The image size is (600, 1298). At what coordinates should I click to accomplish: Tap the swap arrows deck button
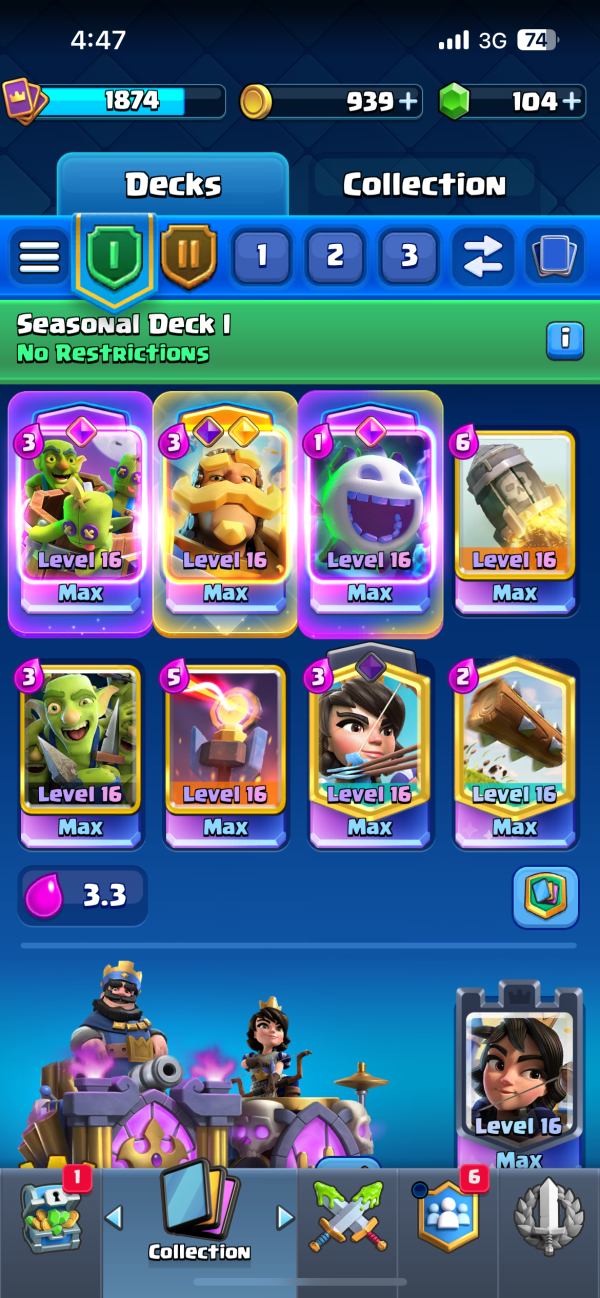[482, 257]
